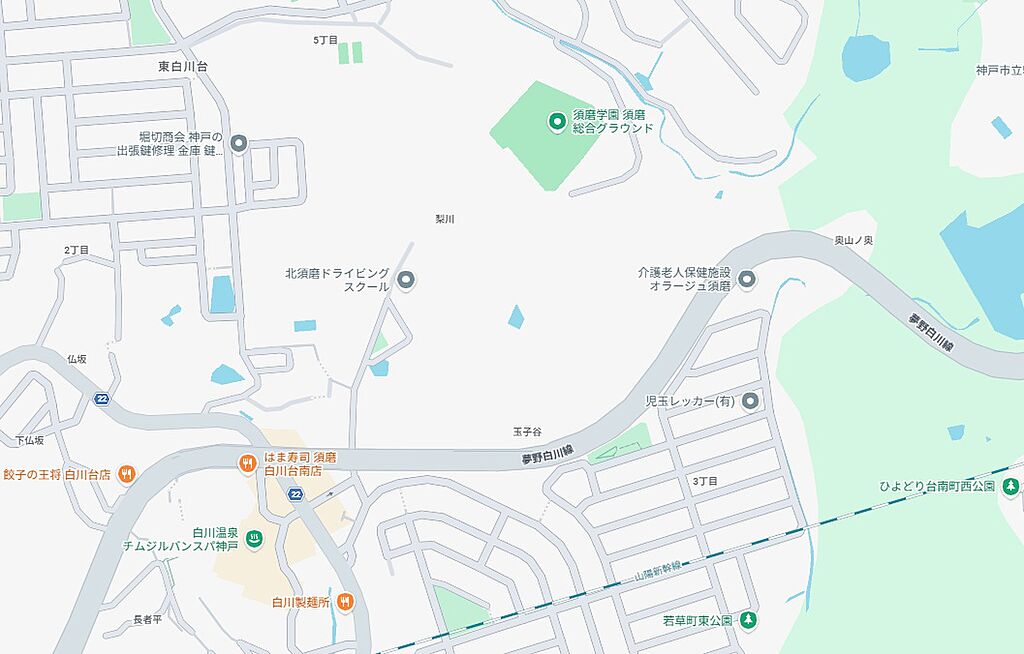Viewport: 1024px width, 654px height.
Task: Select the 児玉レッカー(有) map marker
Action: (x=750, y=402)
